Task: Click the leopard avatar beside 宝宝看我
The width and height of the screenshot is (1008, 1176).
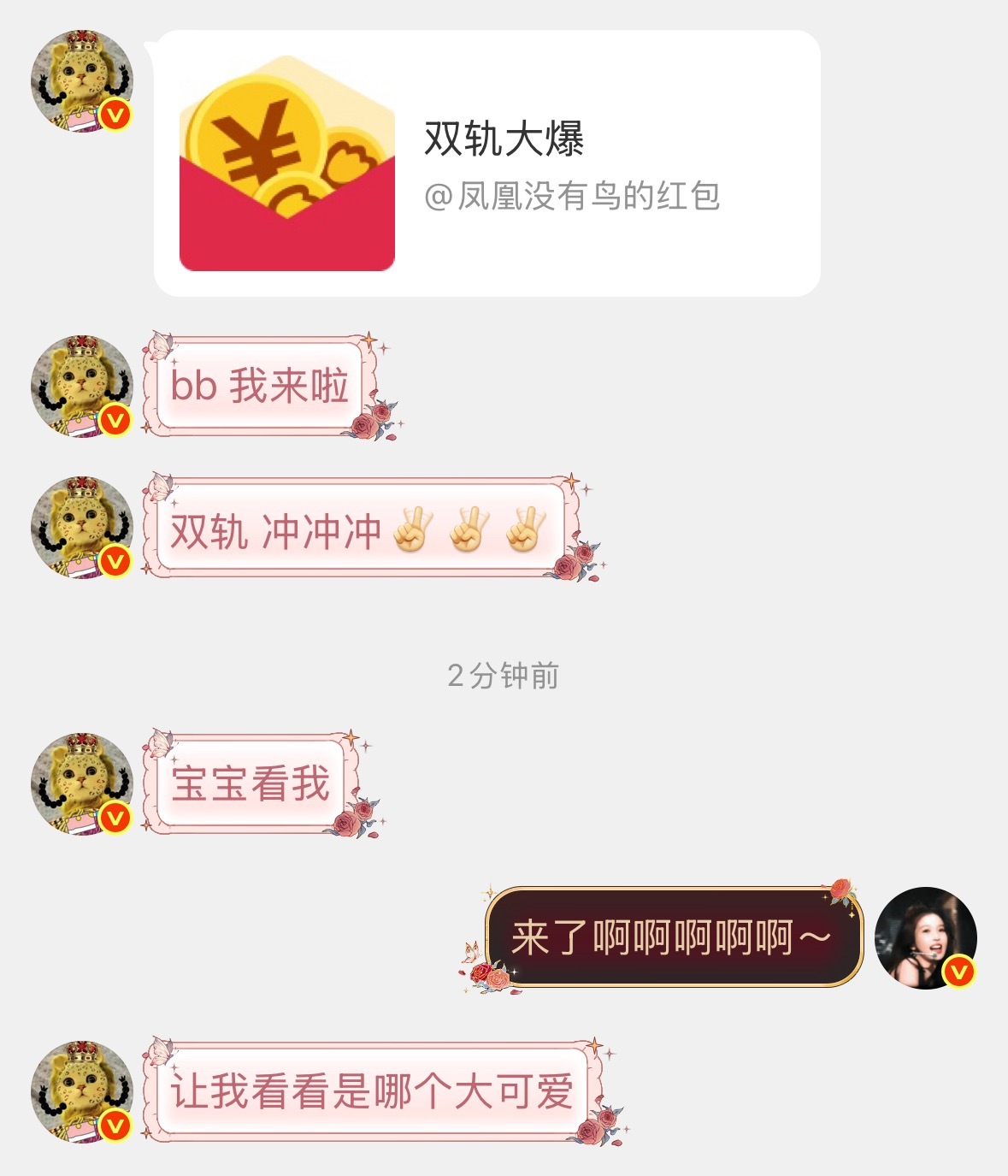Action: pyautogui.click(x=81, y=783)
